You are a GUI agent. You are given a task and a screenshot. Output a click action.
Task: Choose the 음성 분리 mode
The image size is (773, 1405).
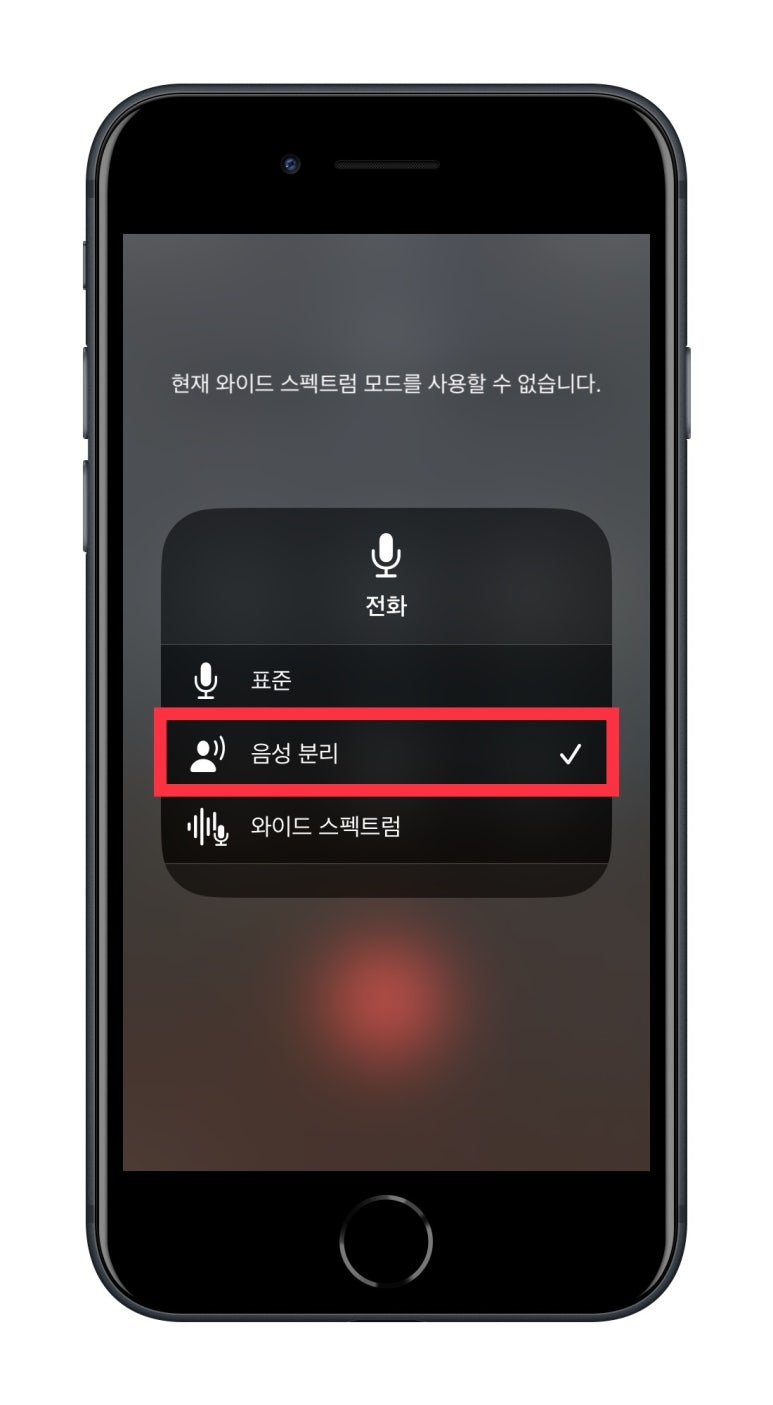pyautogui.click(x=386, y=754)
